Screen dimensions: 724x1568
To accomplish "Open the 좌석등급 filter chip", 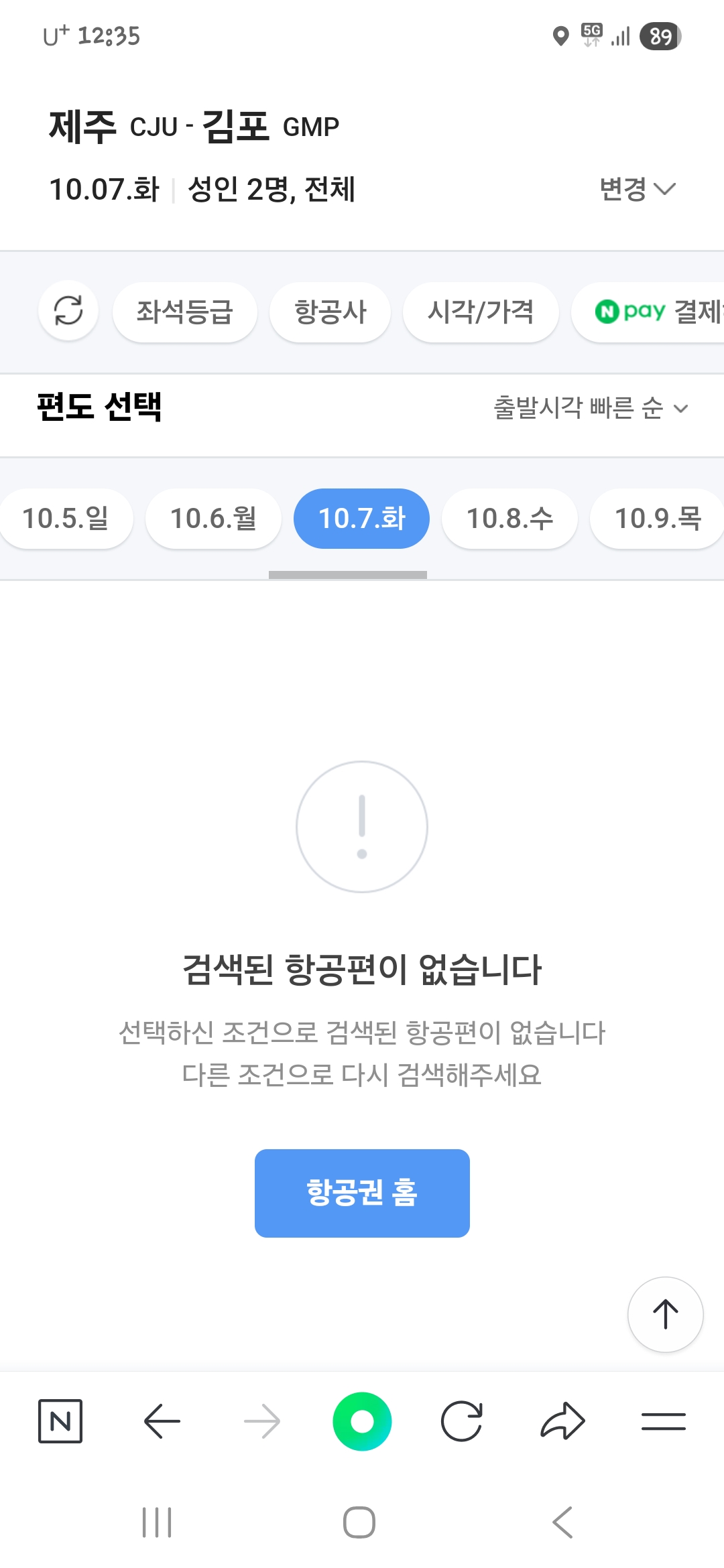I will 184,312.
